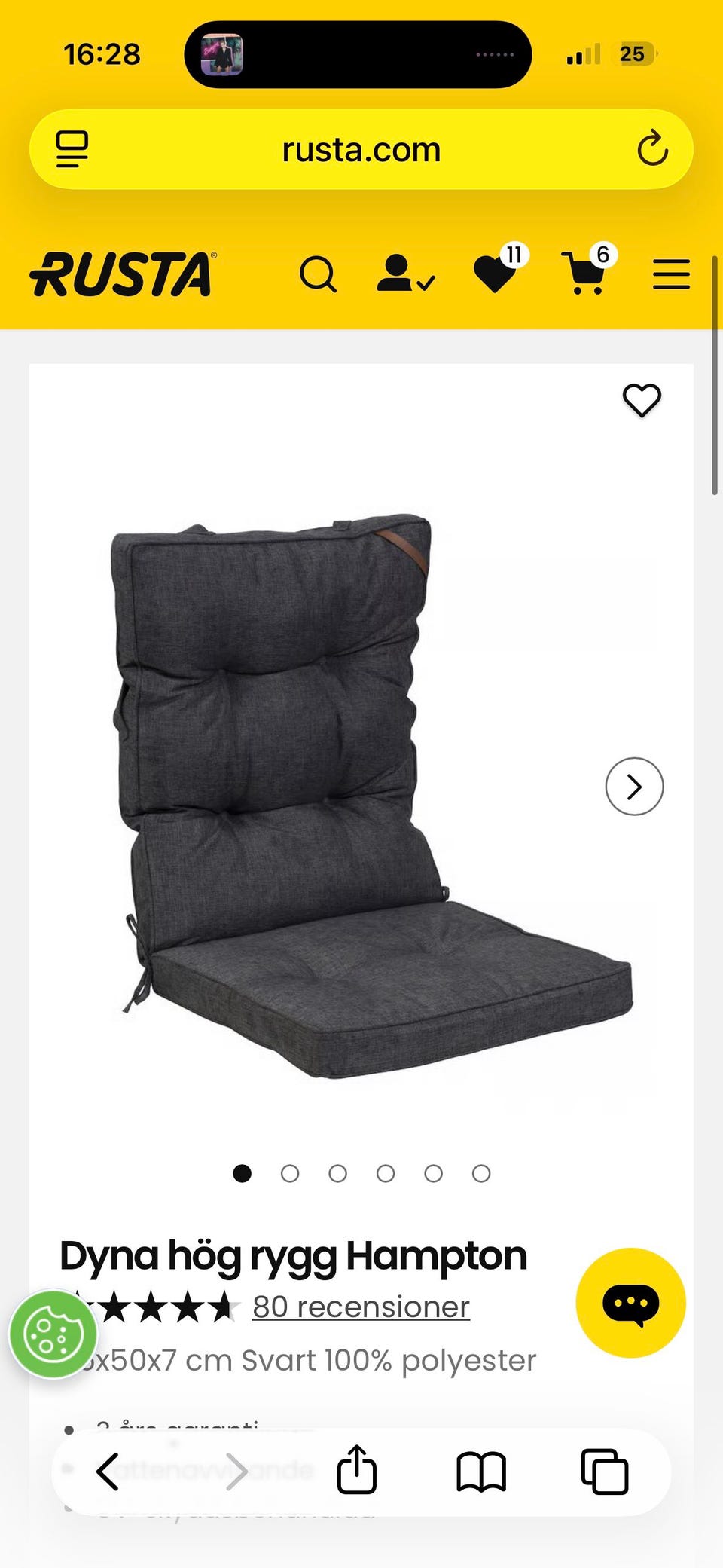
Task: Open the Rusta search
Action: 318,274
